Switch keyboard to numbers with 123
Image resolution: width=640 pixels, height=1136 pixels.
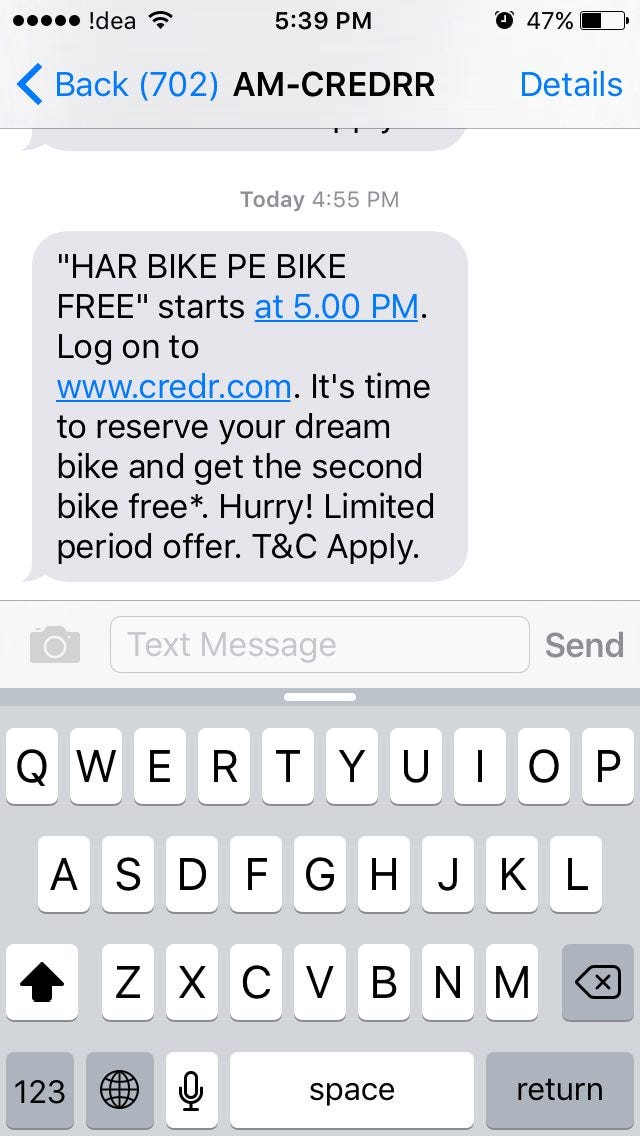click(x=40, y=1090)
